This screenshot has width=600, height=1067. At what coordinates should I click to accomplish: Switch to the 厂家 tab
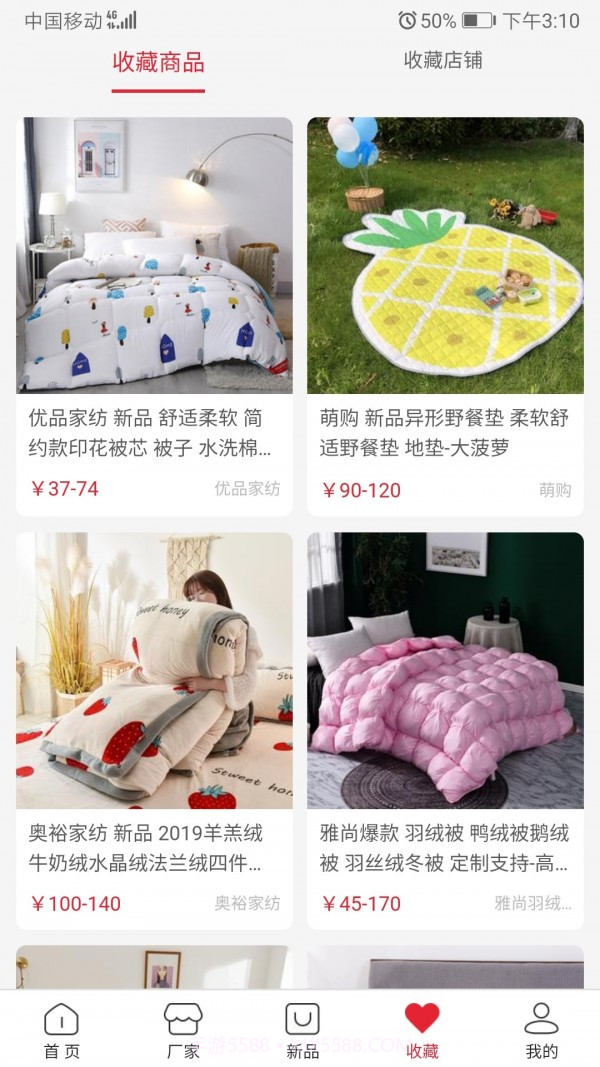click(x=182, y=1030)
